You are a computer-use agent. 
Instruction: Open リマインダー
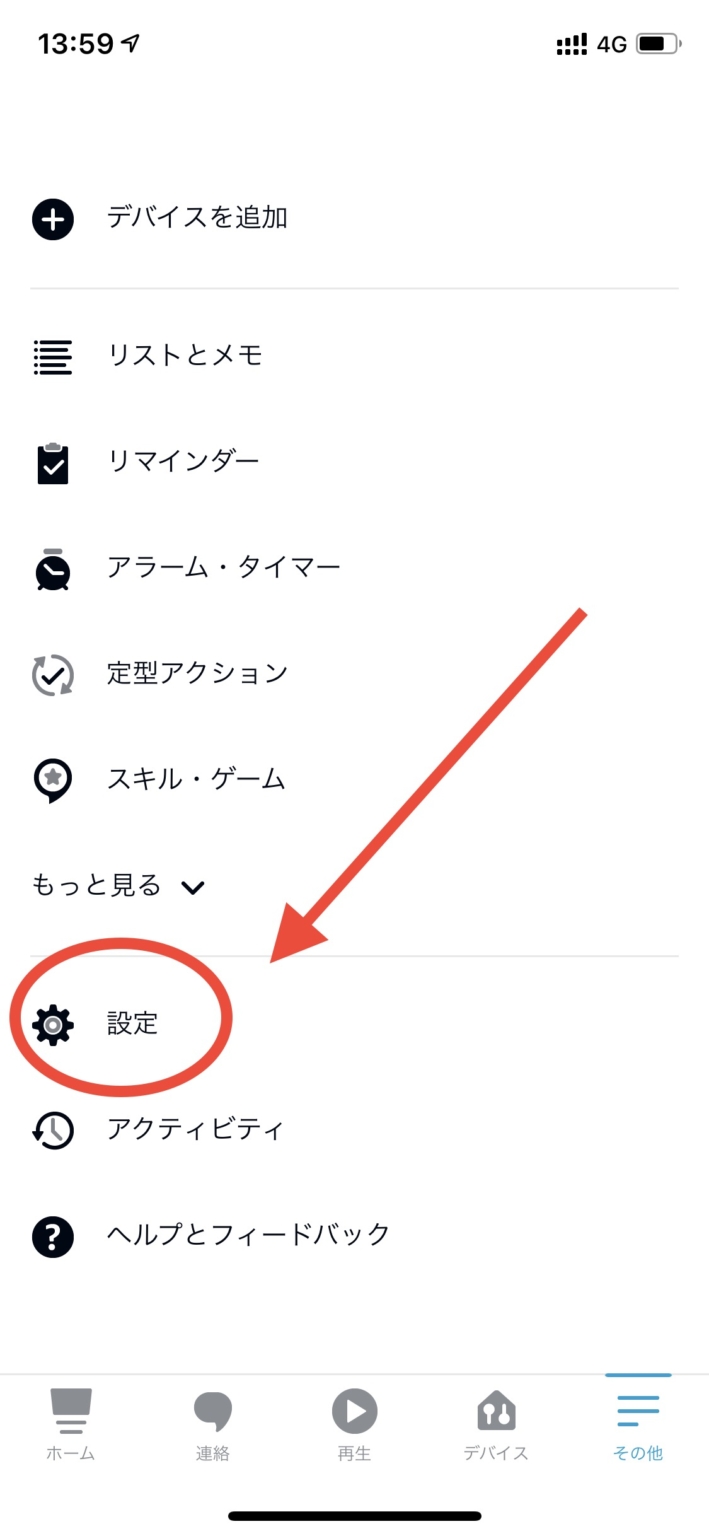pyautogui.click(x=183, y=462)
